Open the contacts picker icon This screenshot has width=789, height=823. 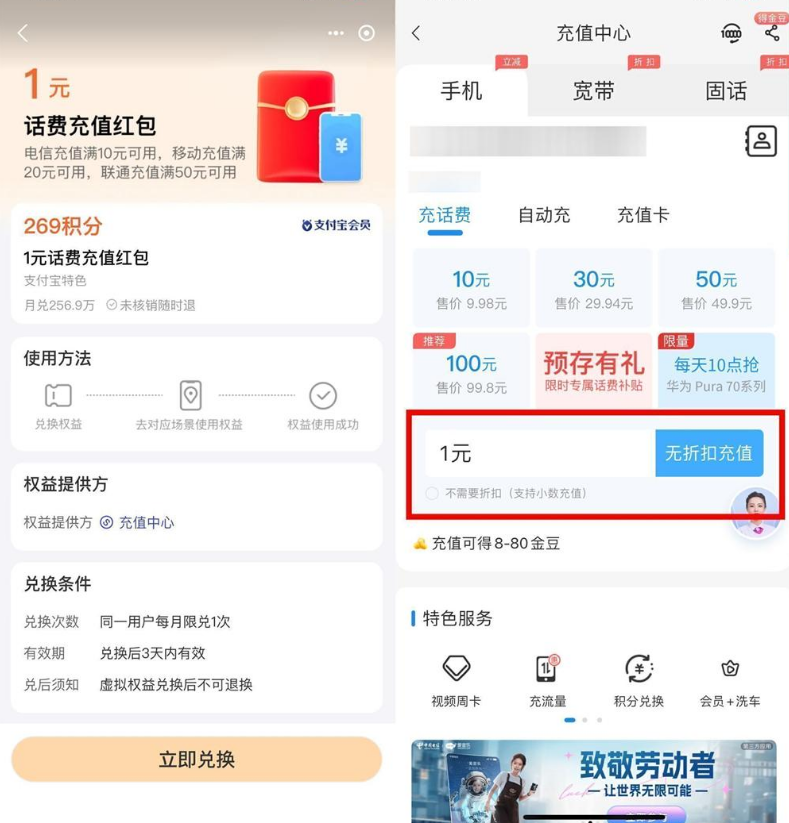(761, 141)
